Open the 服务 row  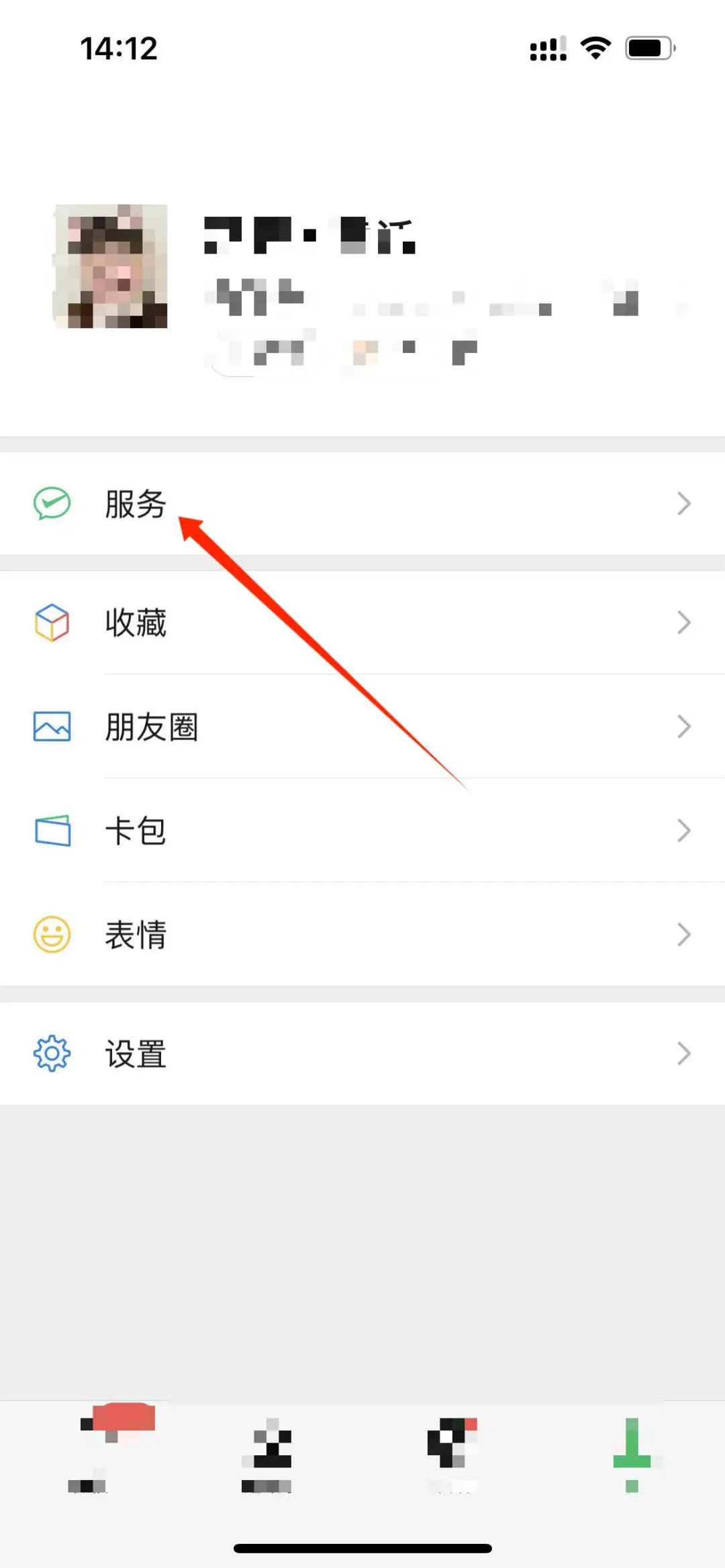pyautogui.click(x=362, y=503)
